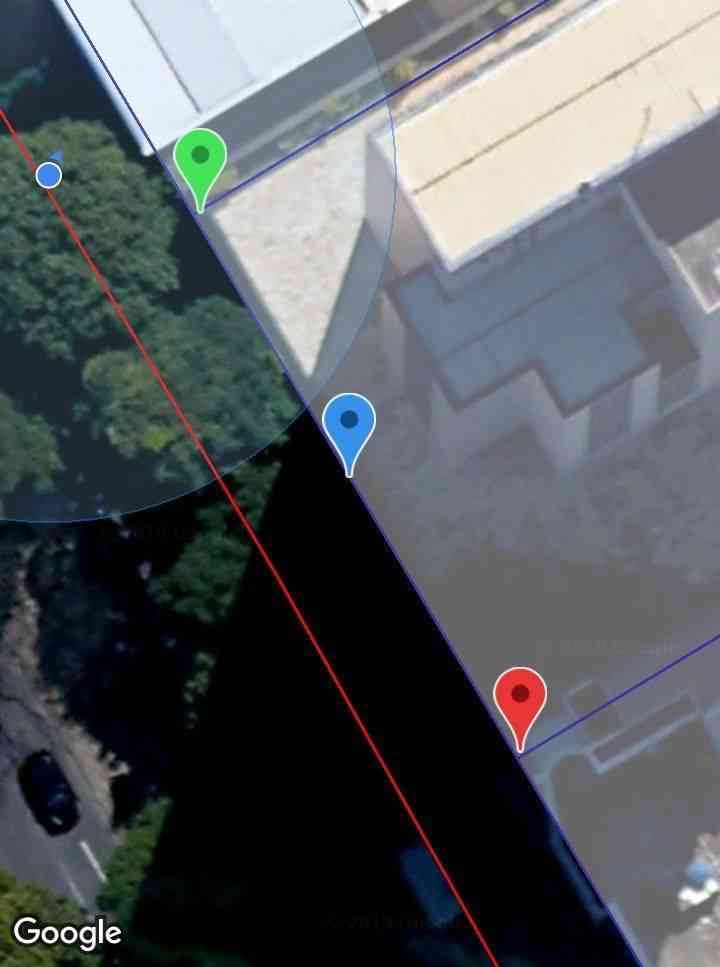720x967 pixels.
Task: Tap the red map marker pin
Action: click(520, 698)
